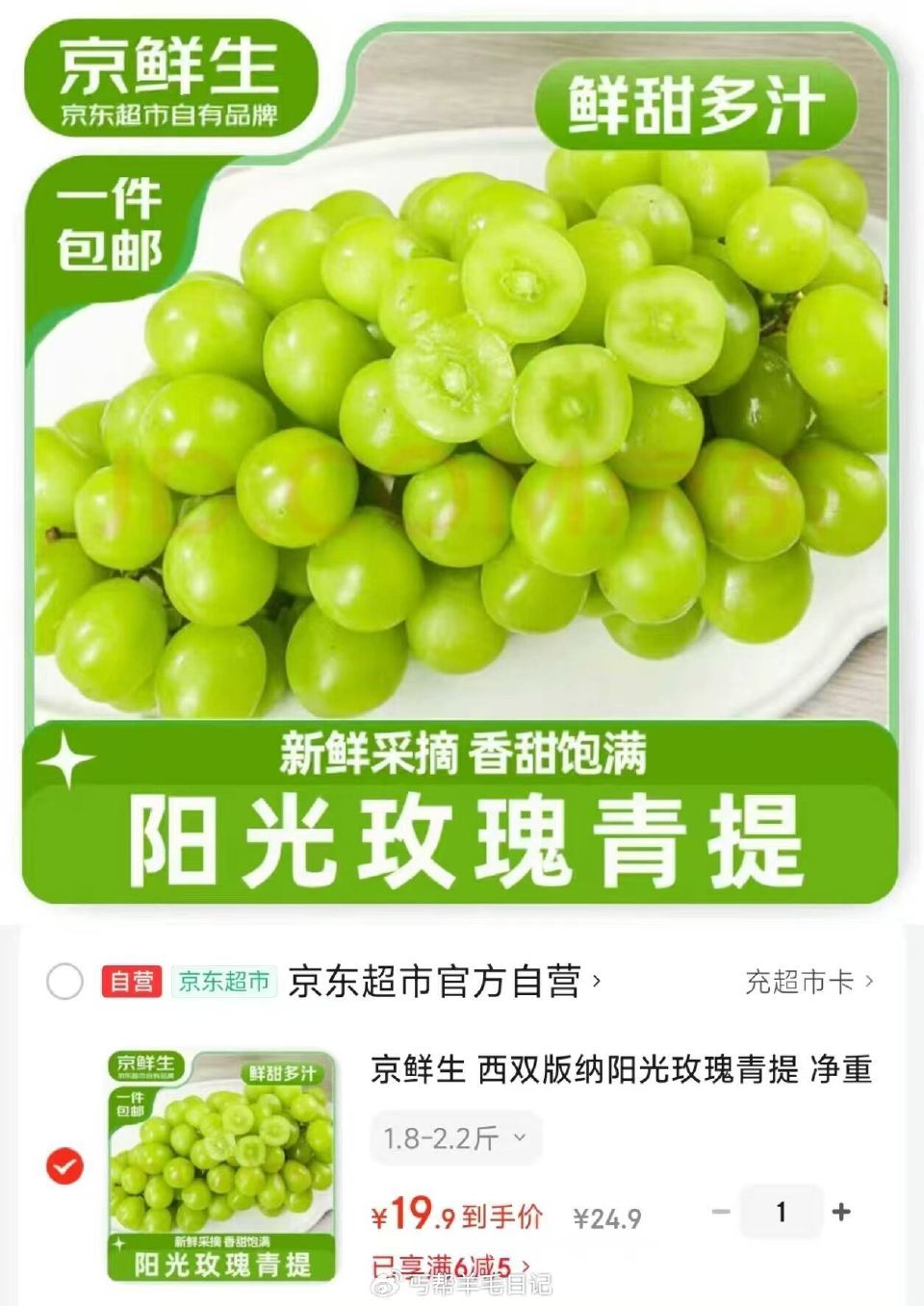Image resolution: width=924 pixels, height=1306 pixels.
Task: Toggle the store selection circle checkbox
Action: click(65, 984)
